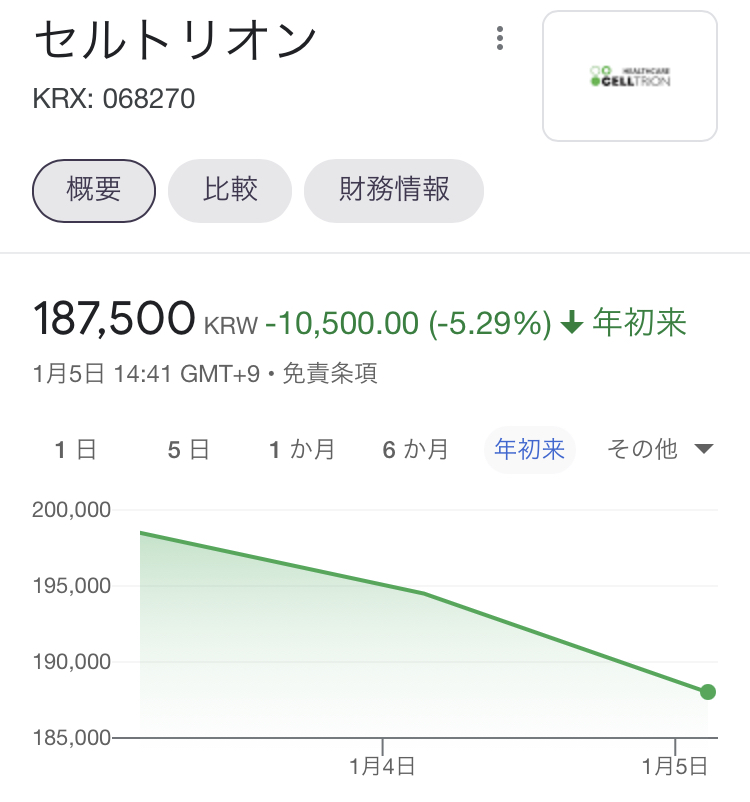The width and height of the screenshot is (750, 802).
Task: Open the 免責条項 disclaimer link
Action: click(330, 375)
